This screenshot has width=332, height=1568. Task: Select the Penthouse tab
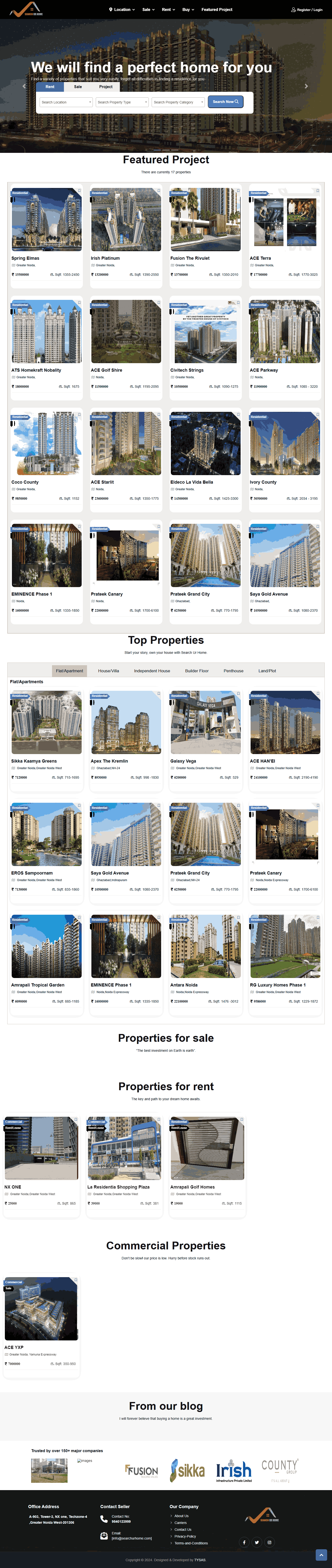234,671
